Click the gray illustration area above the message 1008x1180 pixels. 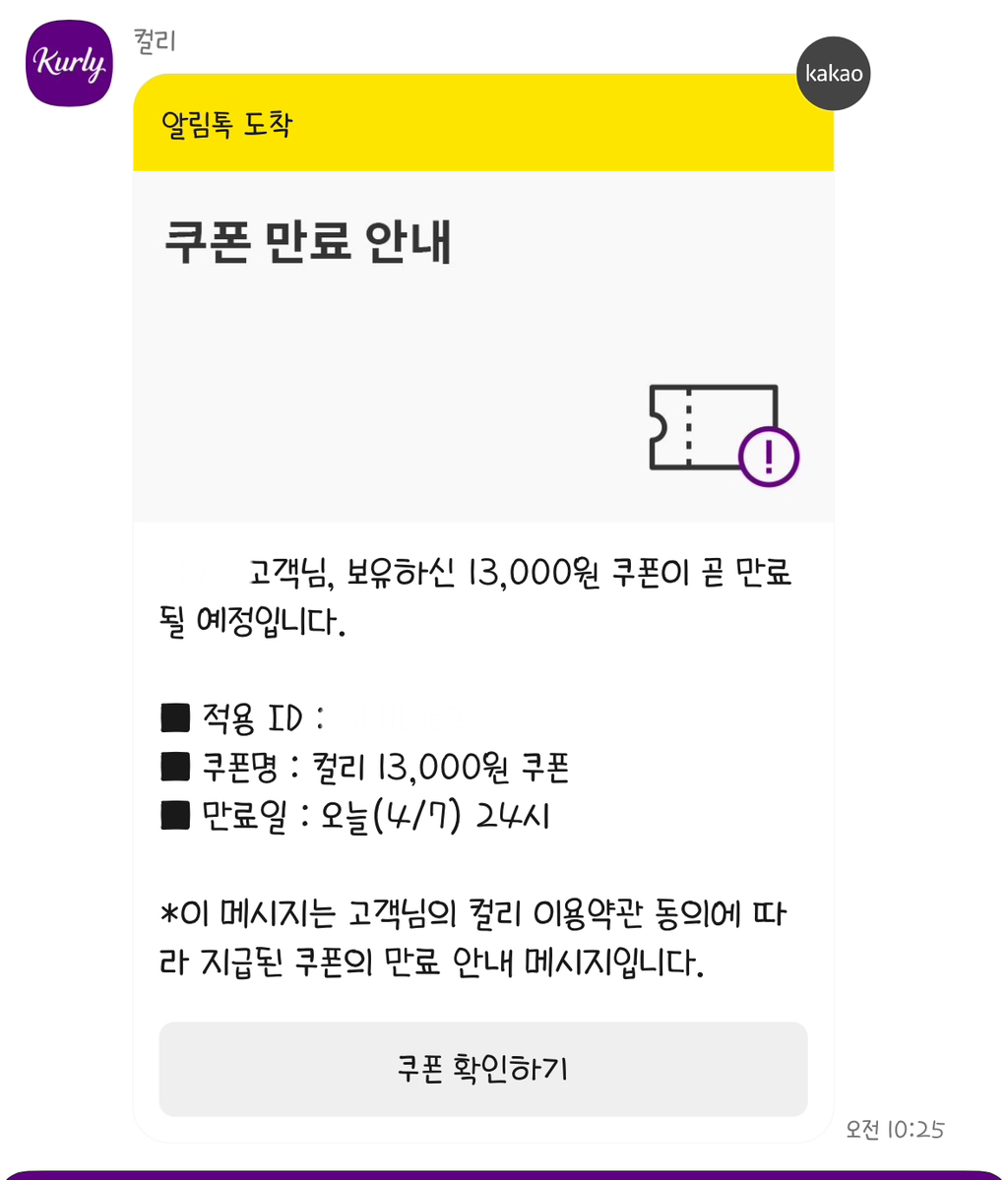[394, 344]
